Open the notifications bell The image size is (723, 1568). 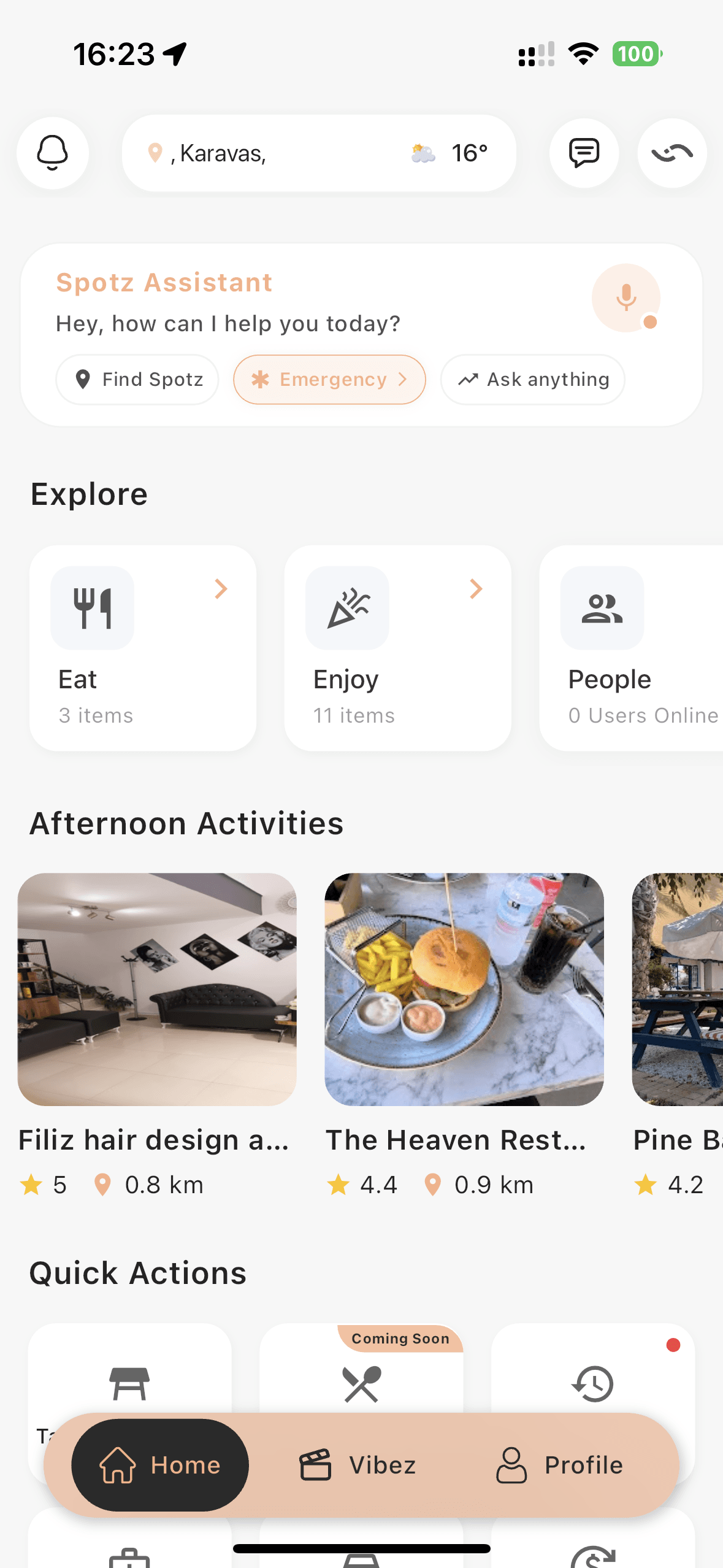point(53,153)
